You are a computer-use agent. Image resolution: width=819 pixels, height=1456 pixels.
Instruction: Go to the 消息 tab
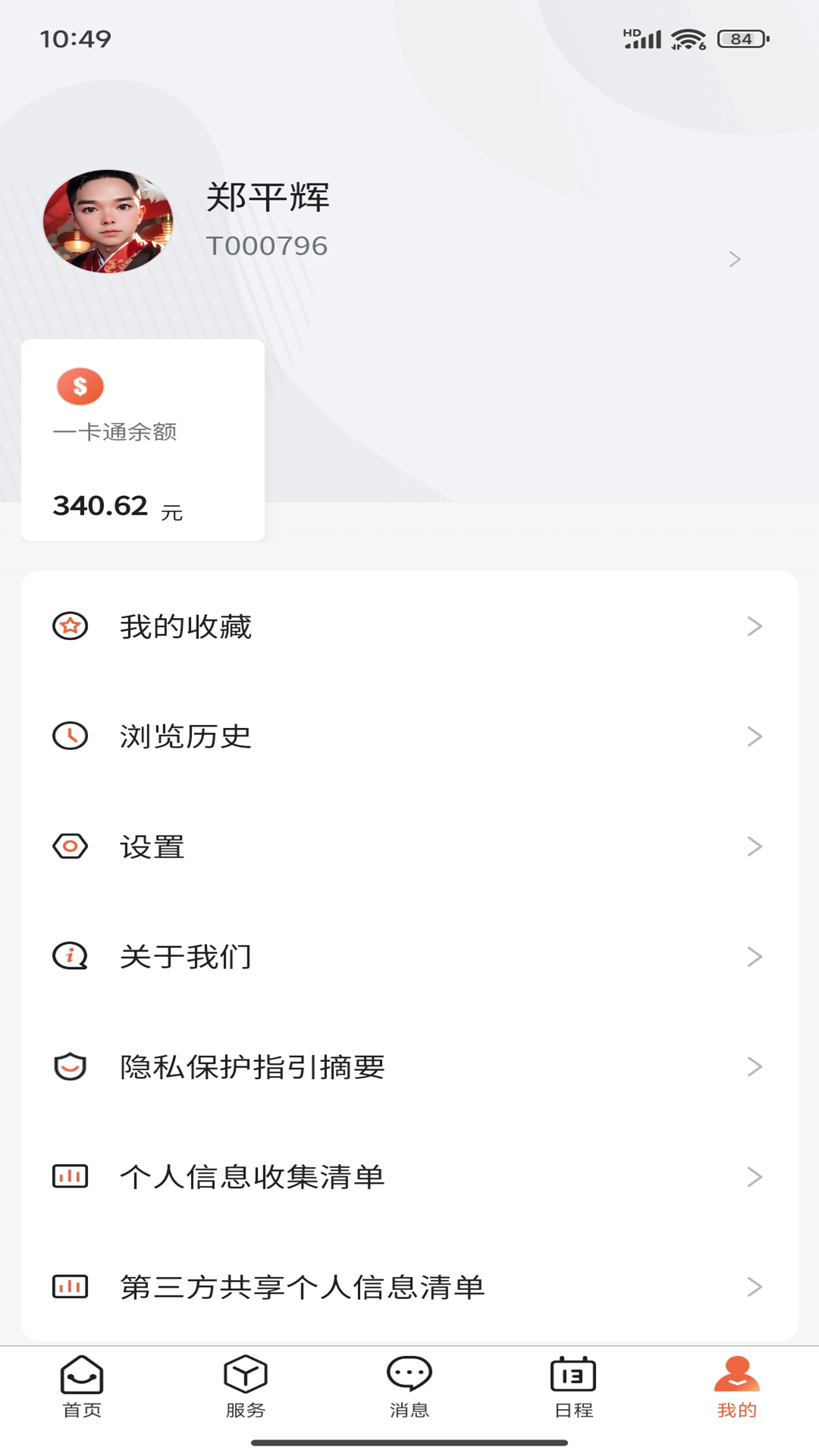click(x=409, y=1388)
